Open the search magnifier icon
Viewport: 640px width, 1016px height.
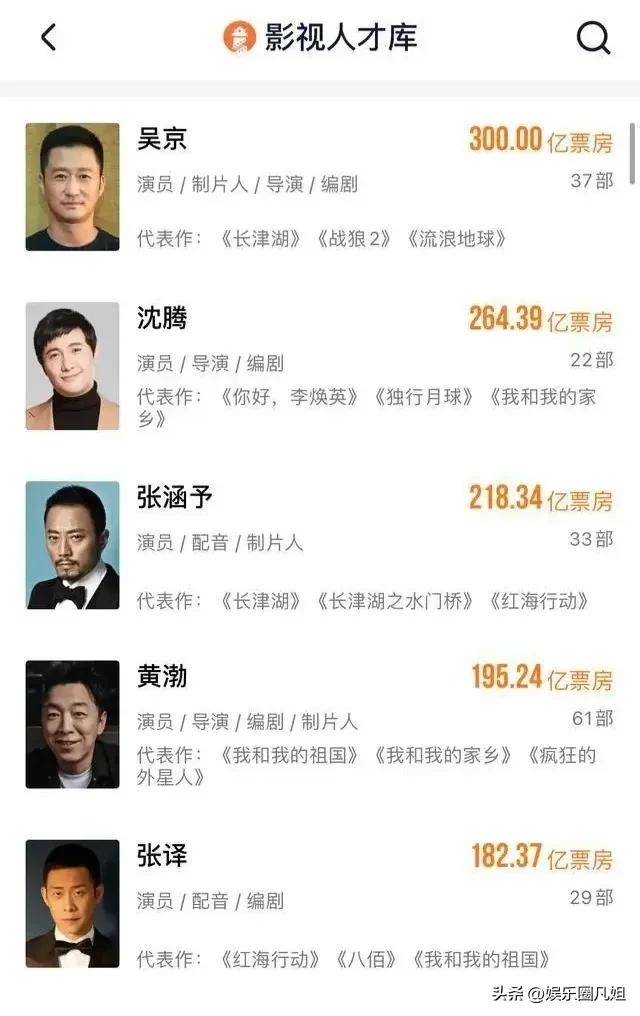pyautogui.click(x=593, y=38)
